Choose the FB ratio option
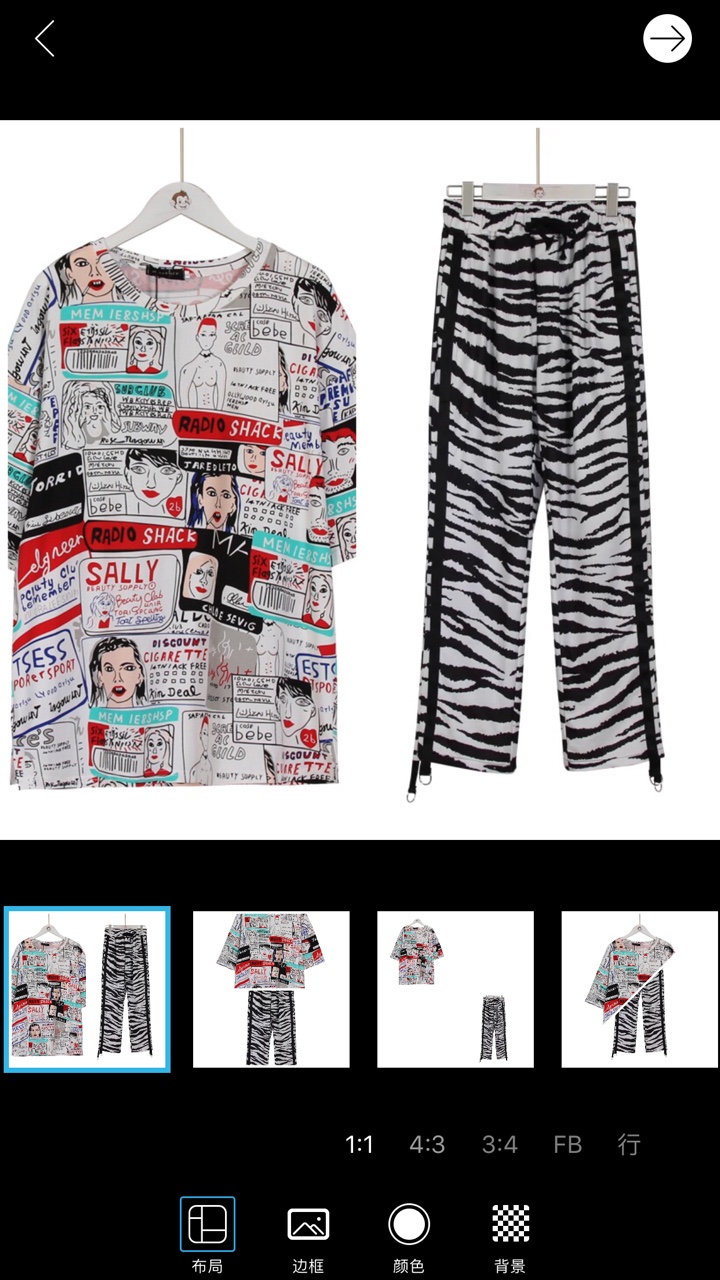 (568, 1145)
